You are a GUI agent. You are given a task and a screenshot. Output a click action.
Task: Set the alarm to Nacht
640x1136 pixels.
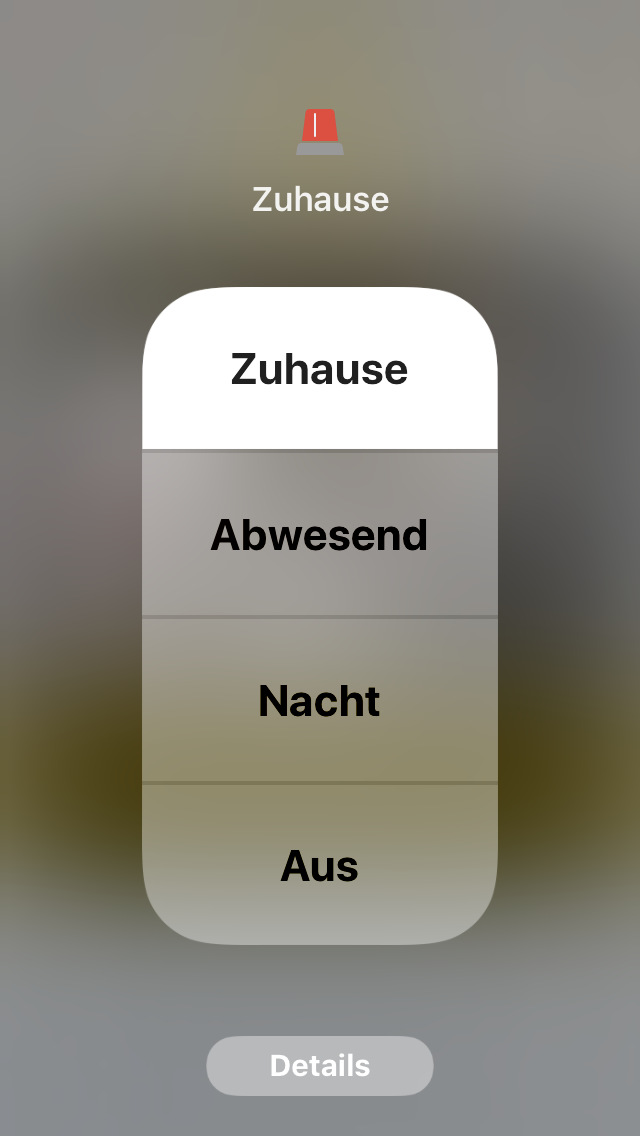tap(320, 701)
